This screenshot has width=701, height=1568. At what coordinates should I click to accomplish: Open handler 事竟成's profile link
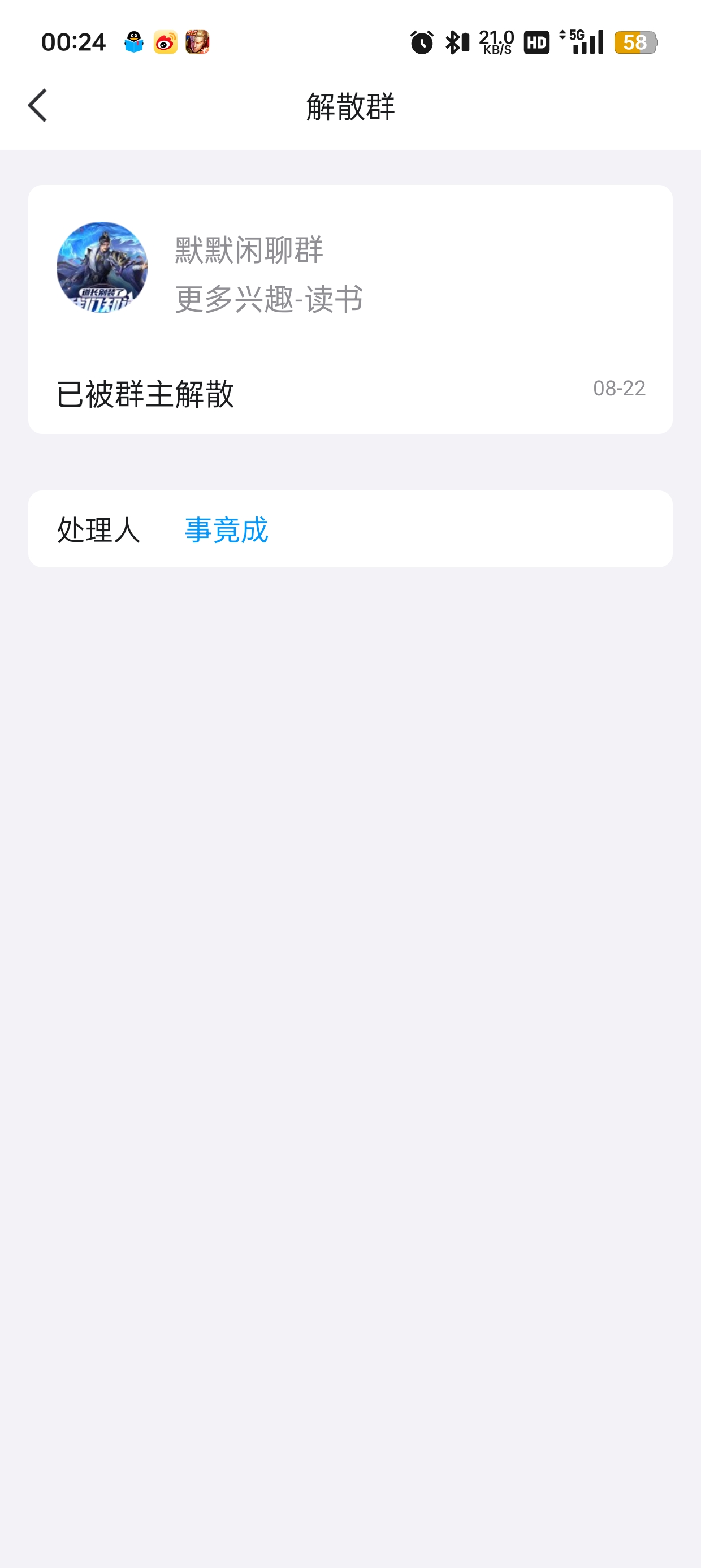226,529
